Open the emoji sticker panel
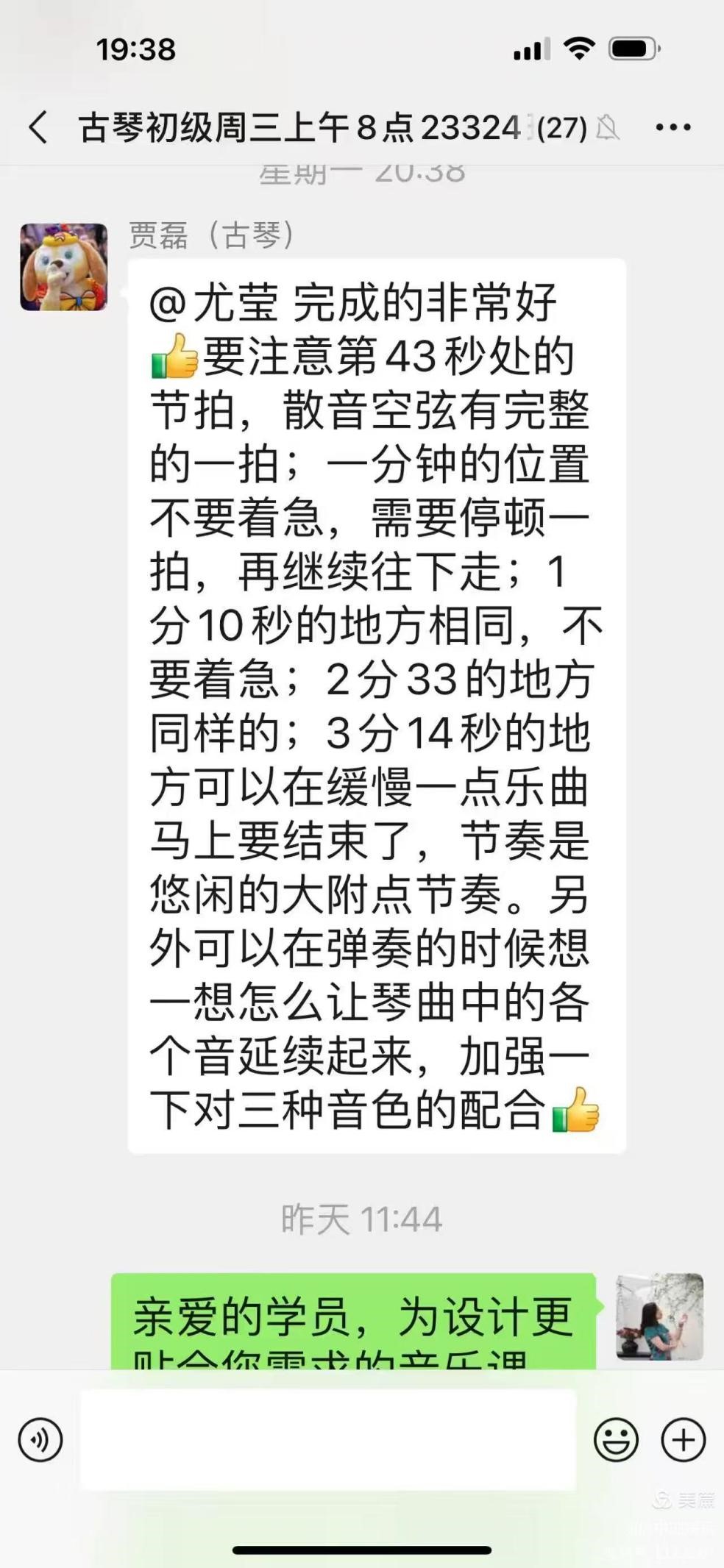The width and height of the screenshot is (724, 1568). point(616,1439)
